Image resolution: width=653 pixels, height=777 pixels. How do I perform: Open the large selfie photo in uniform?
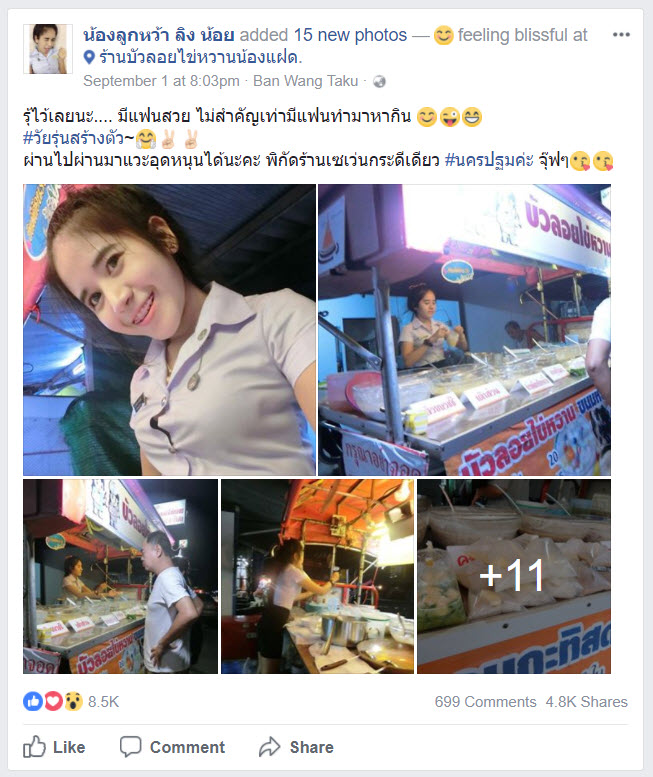(x=169, y=329)
